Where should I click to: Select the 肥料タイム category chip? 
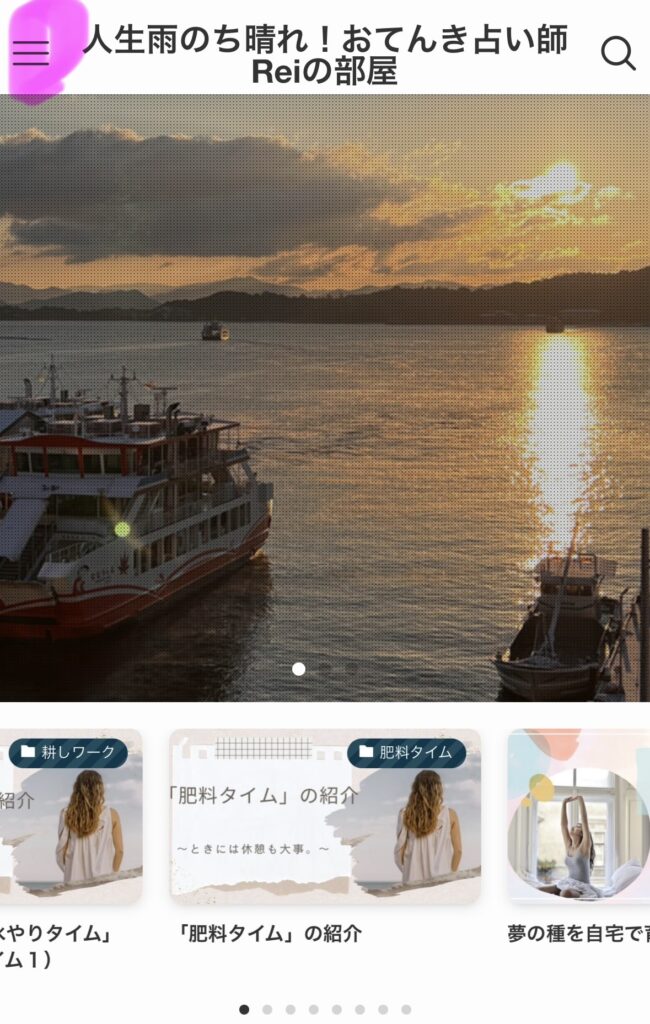point(406,753)
